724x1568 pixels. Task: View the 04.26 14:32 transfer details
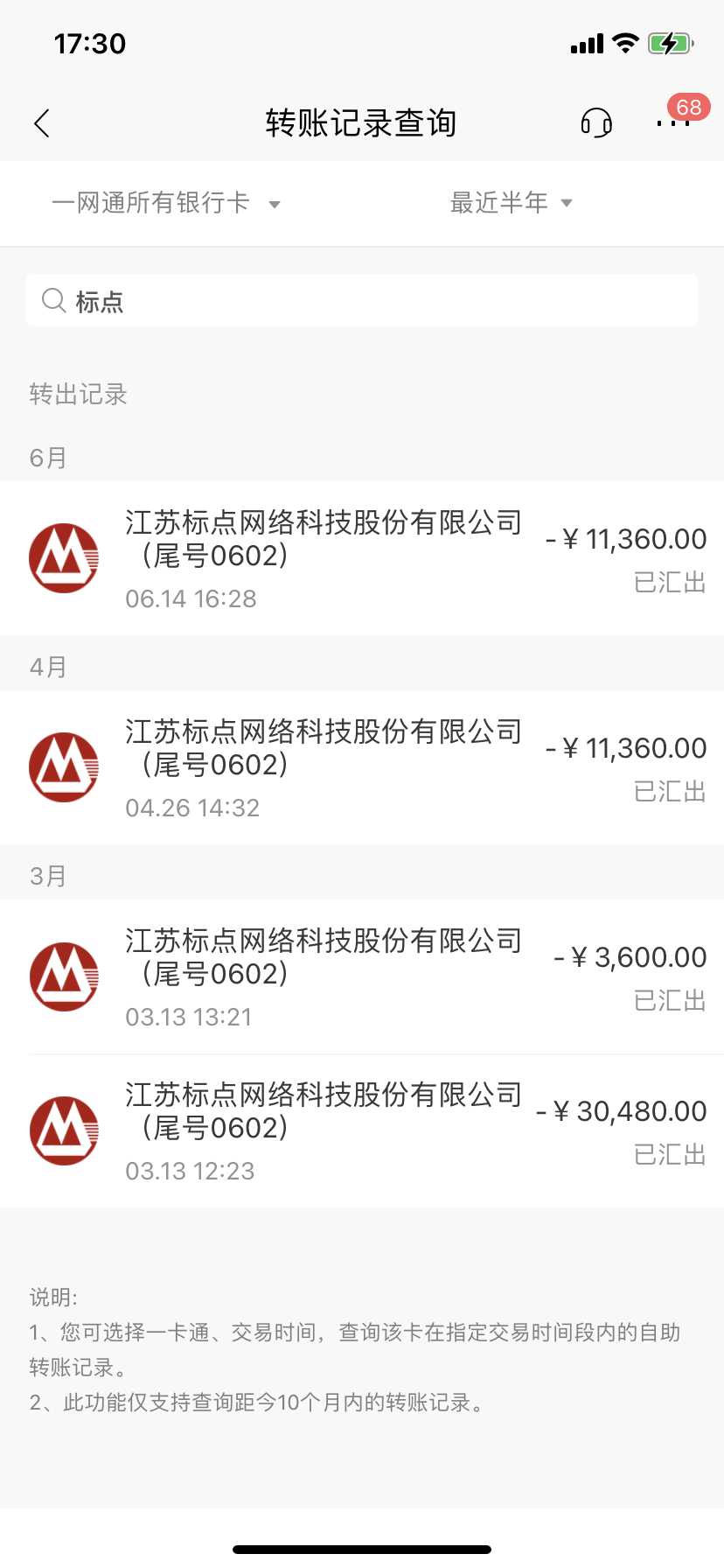coord(362,767)
